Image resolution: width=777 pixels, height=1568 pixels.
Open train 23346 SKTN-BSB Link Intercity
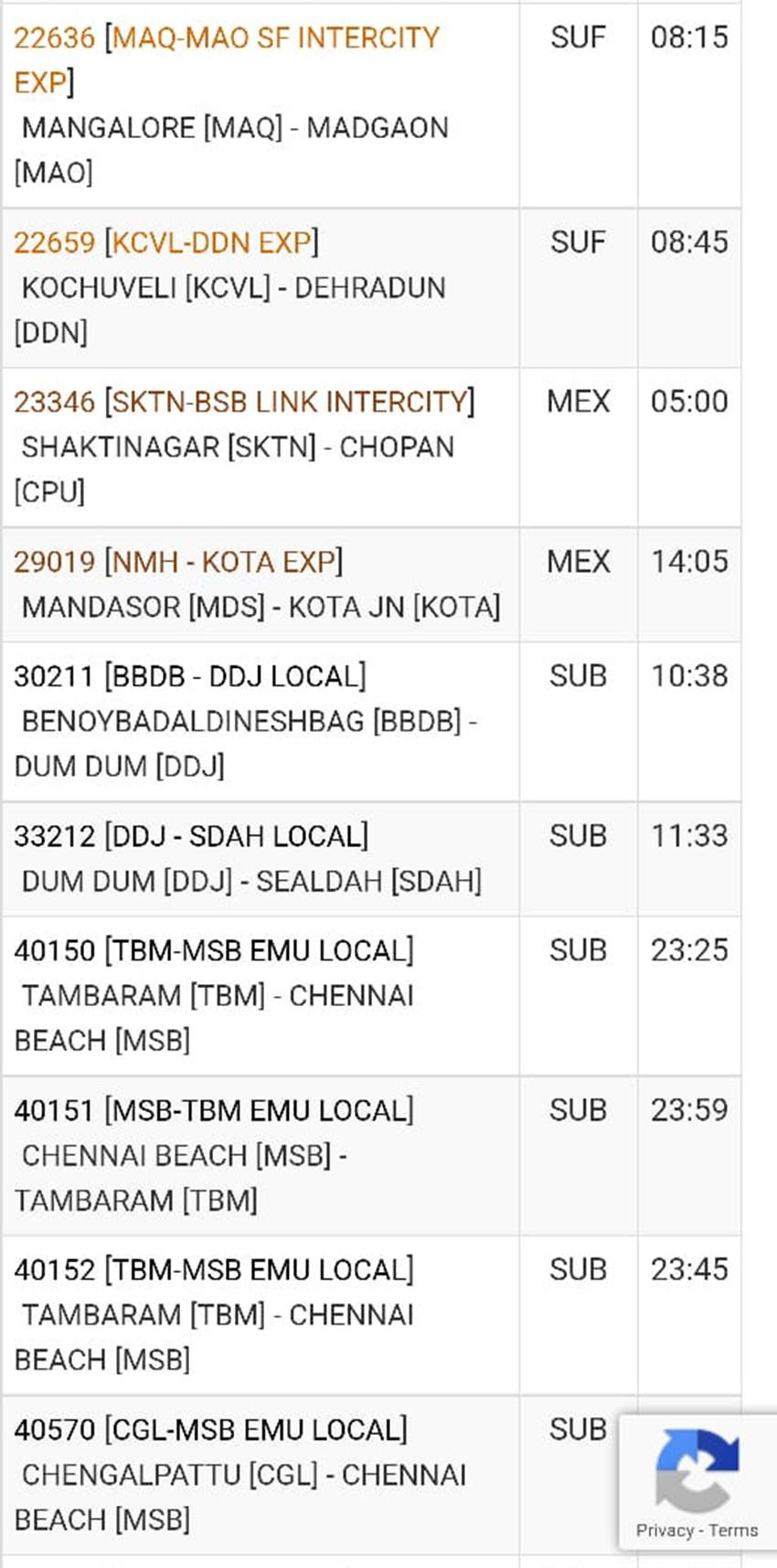244,402
